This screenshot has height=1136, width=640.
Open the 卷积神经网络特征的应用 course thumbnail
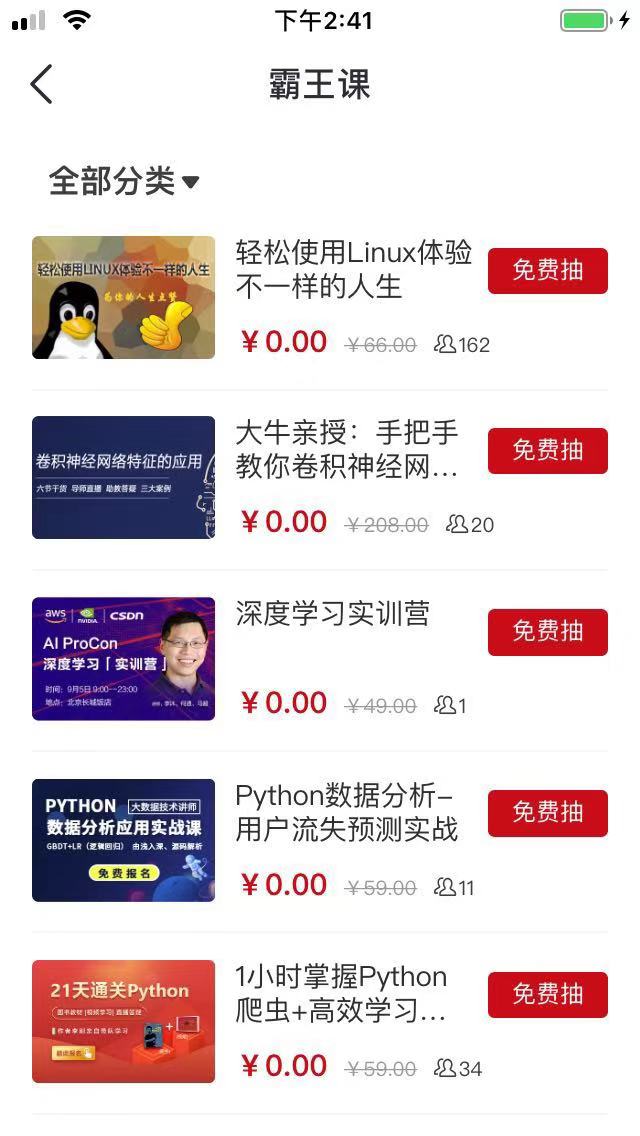[x=123, y=477]
